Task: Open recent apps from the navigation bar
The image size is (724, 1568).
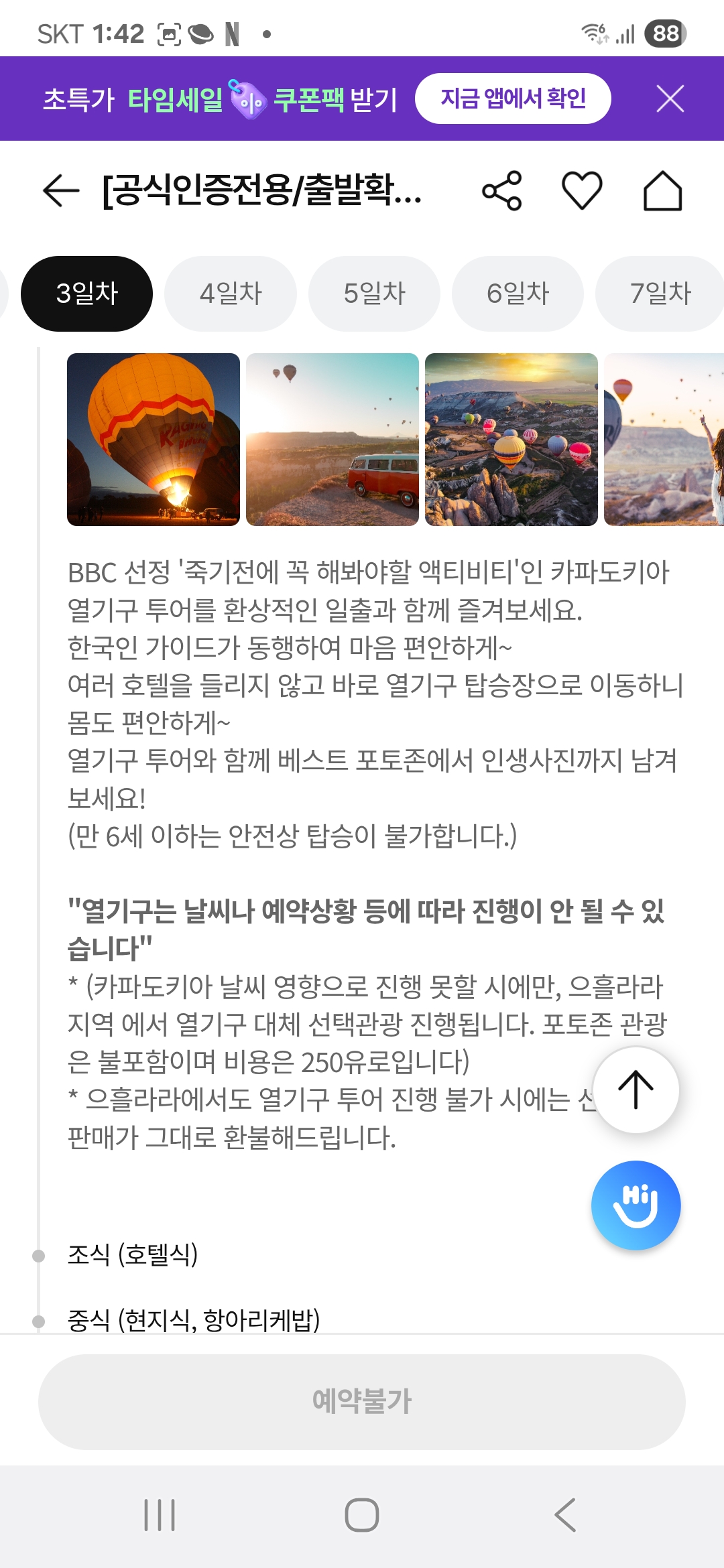Action: 160,1515
